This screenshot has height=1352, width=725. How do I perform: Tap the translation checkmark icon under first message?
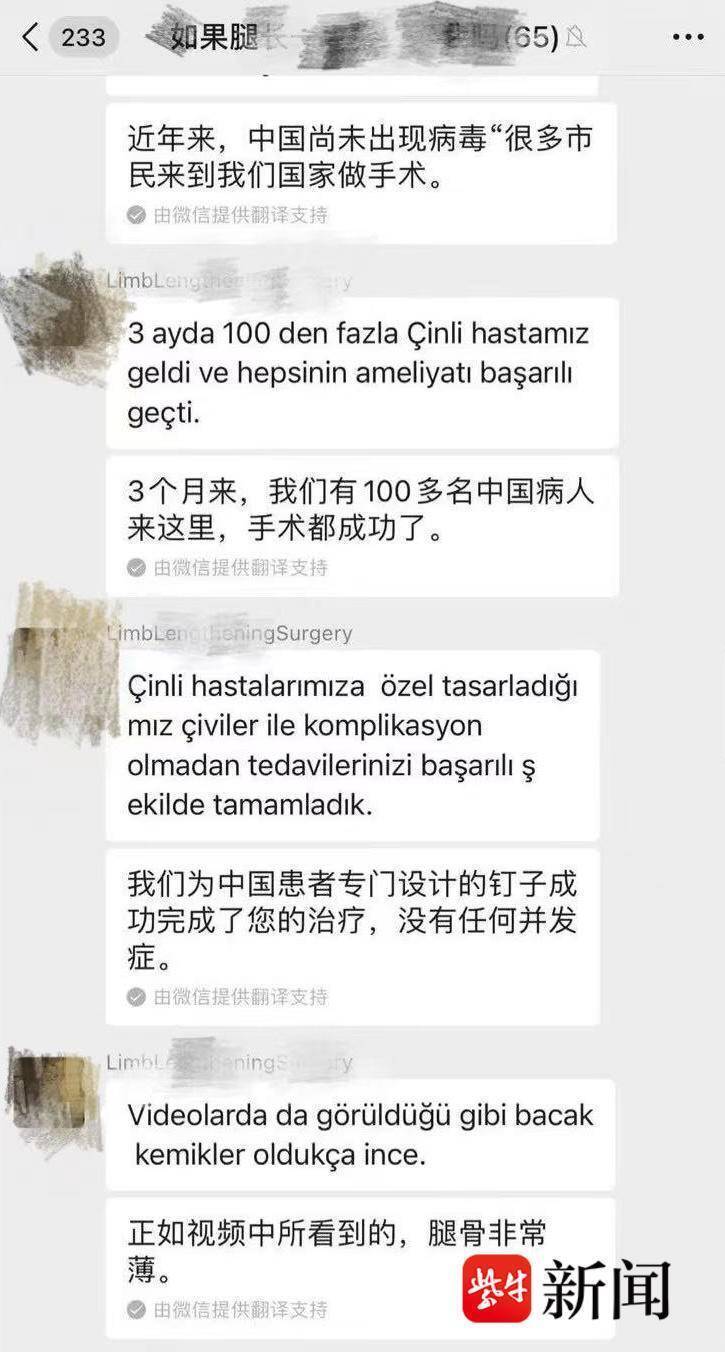pyautogui.click(x=134, y=213)
